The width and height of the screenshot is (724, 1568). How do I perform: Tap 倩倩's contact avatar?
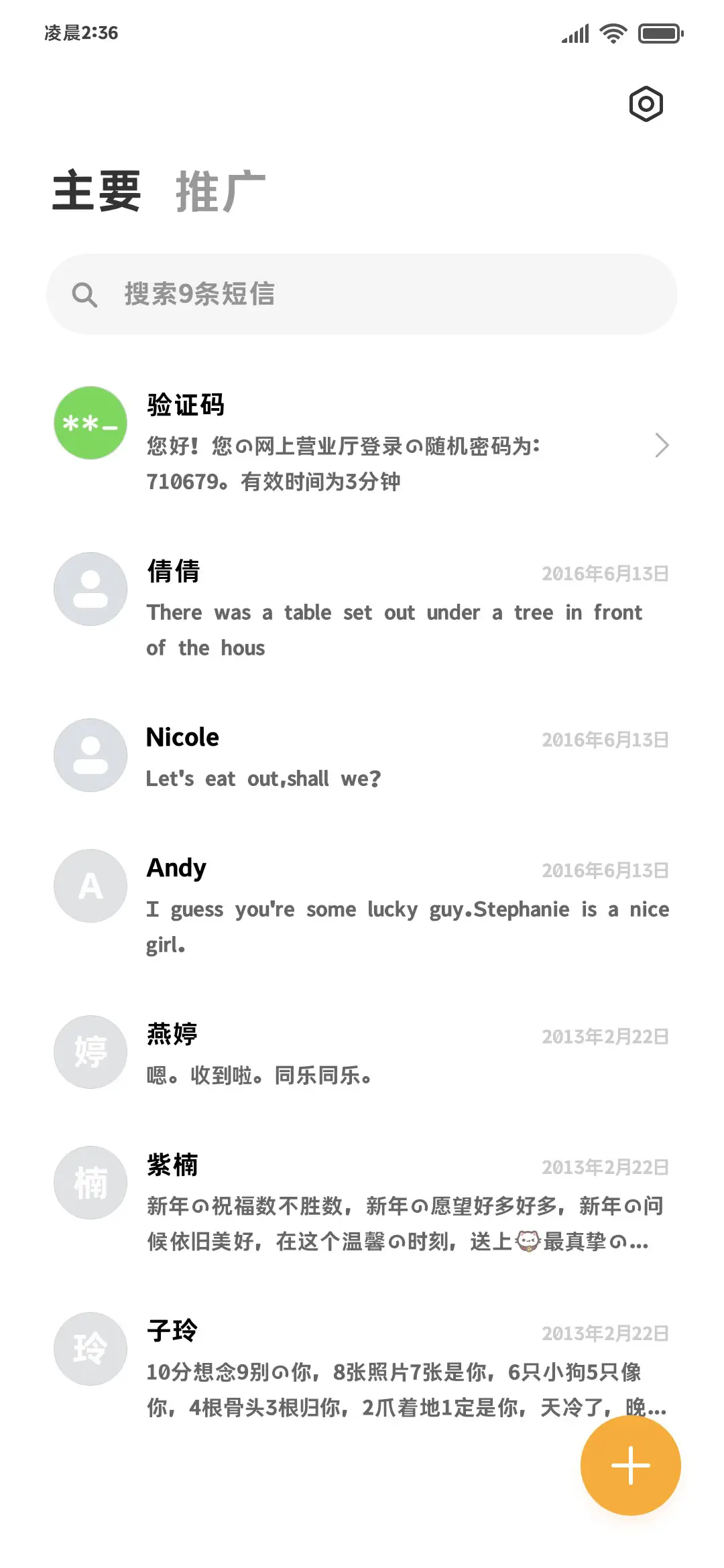pos(89,588)
